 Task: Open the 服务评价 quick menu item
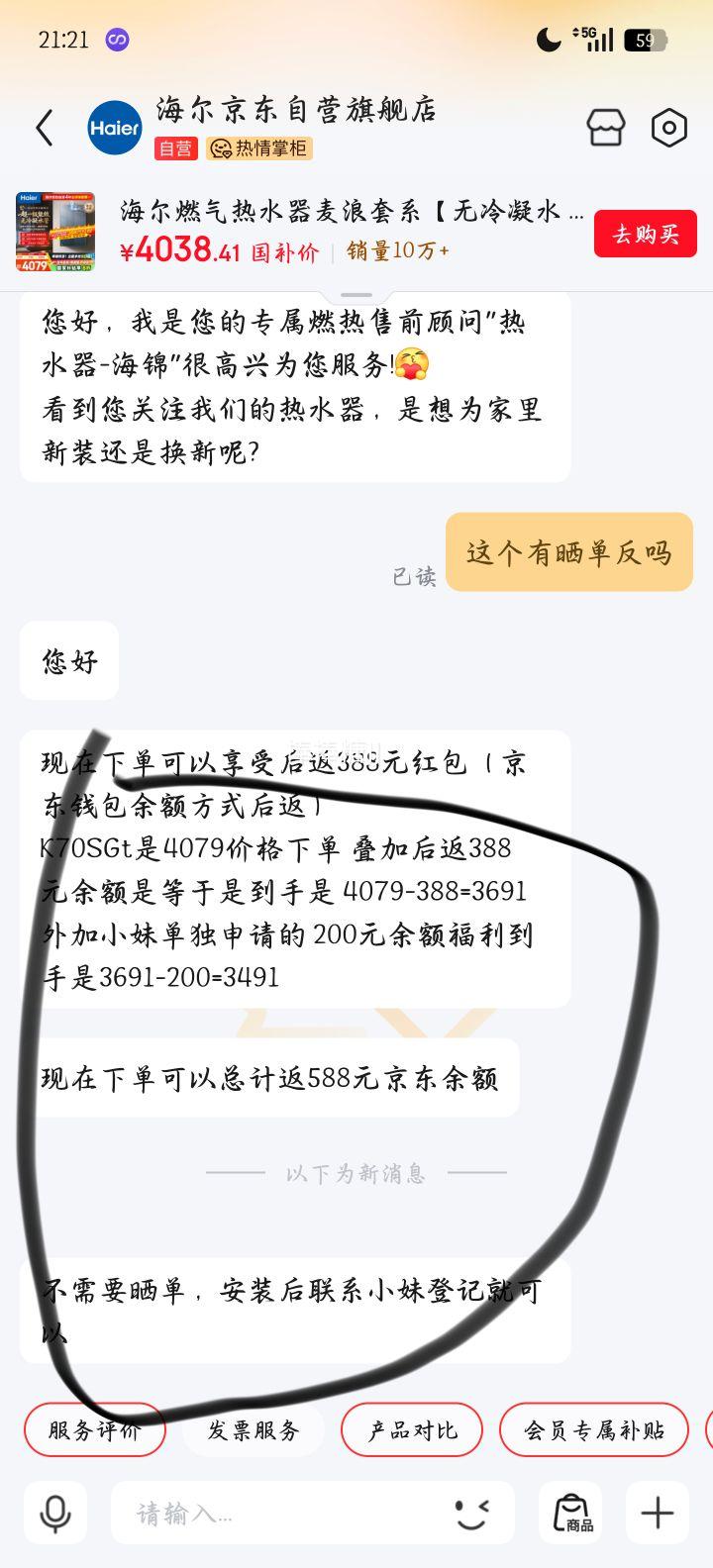click(x=94, y=1429)
